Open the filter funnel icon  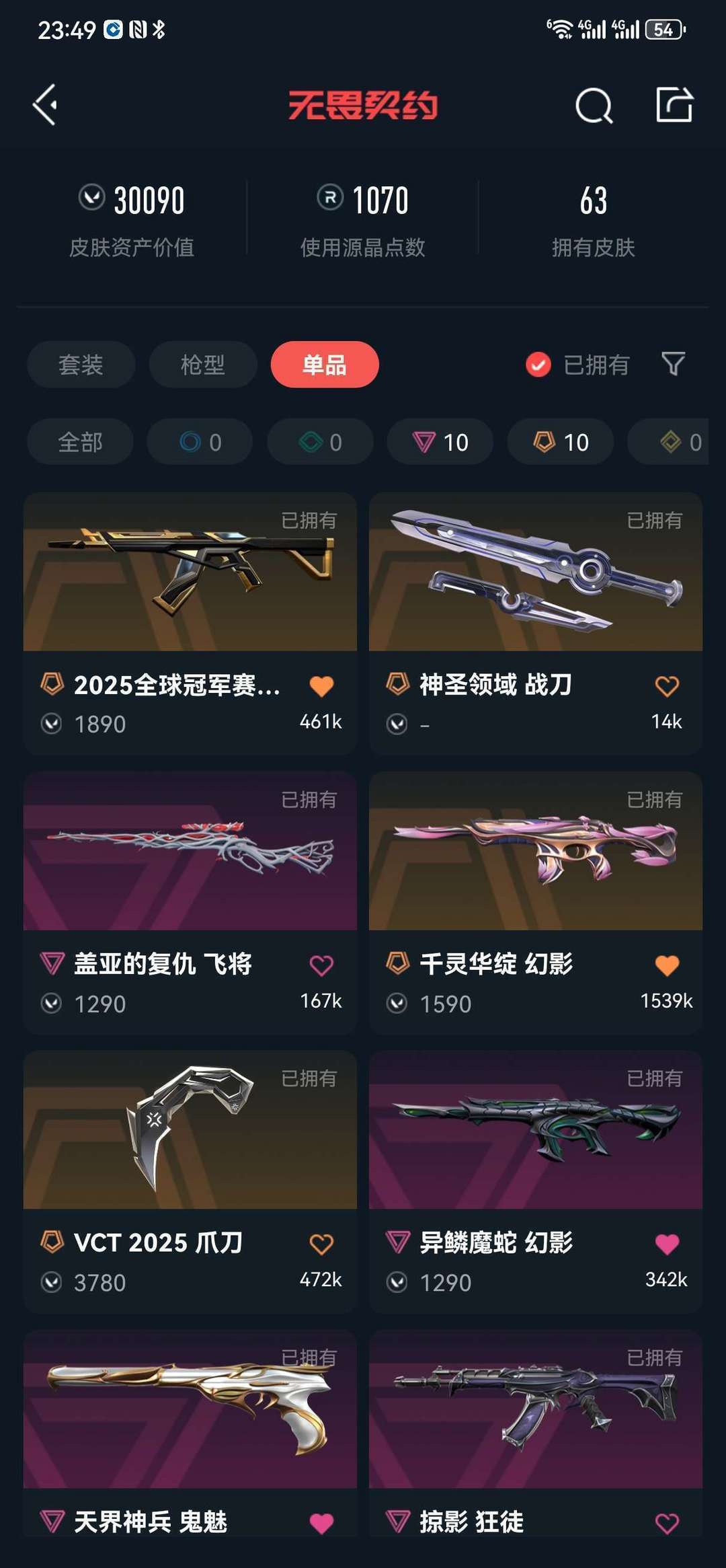[x=673, y=364]
